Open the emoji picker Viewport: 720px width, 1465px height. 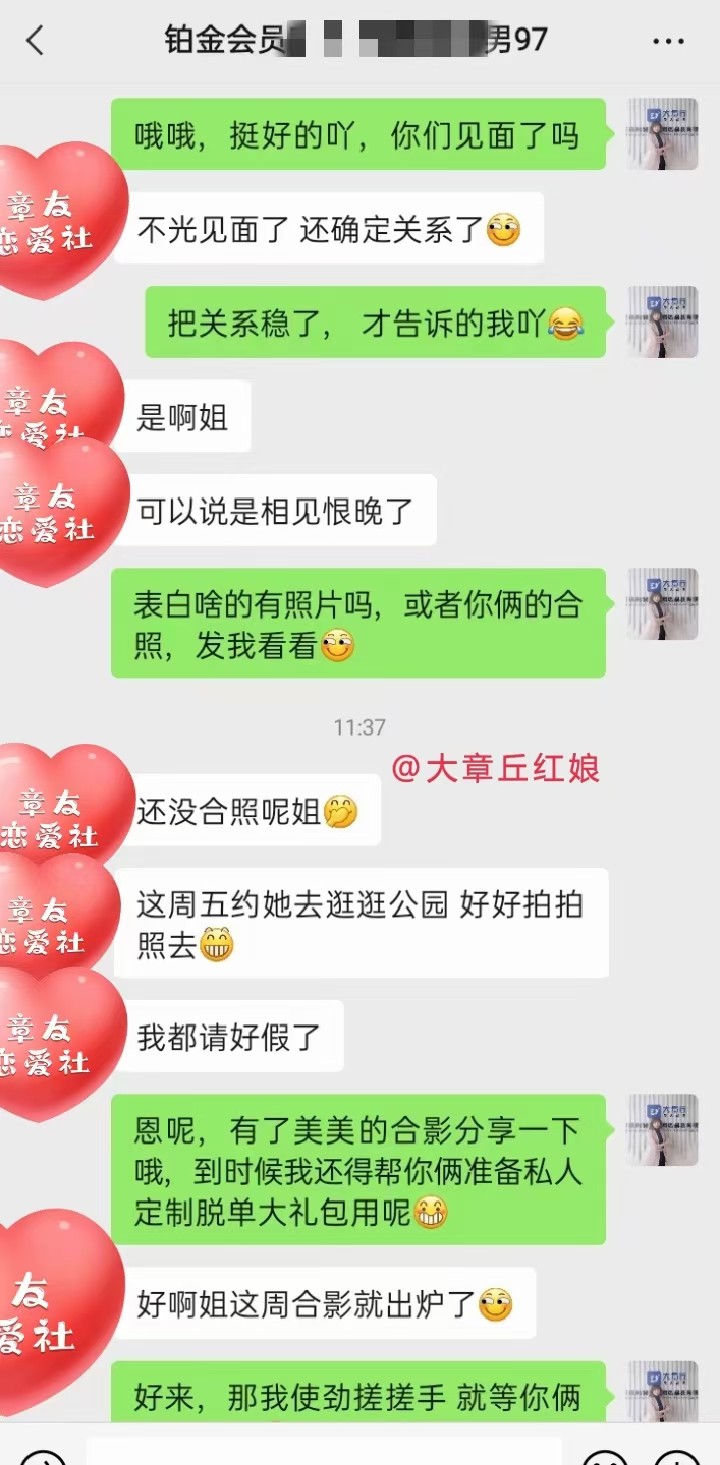(605, 1457)
